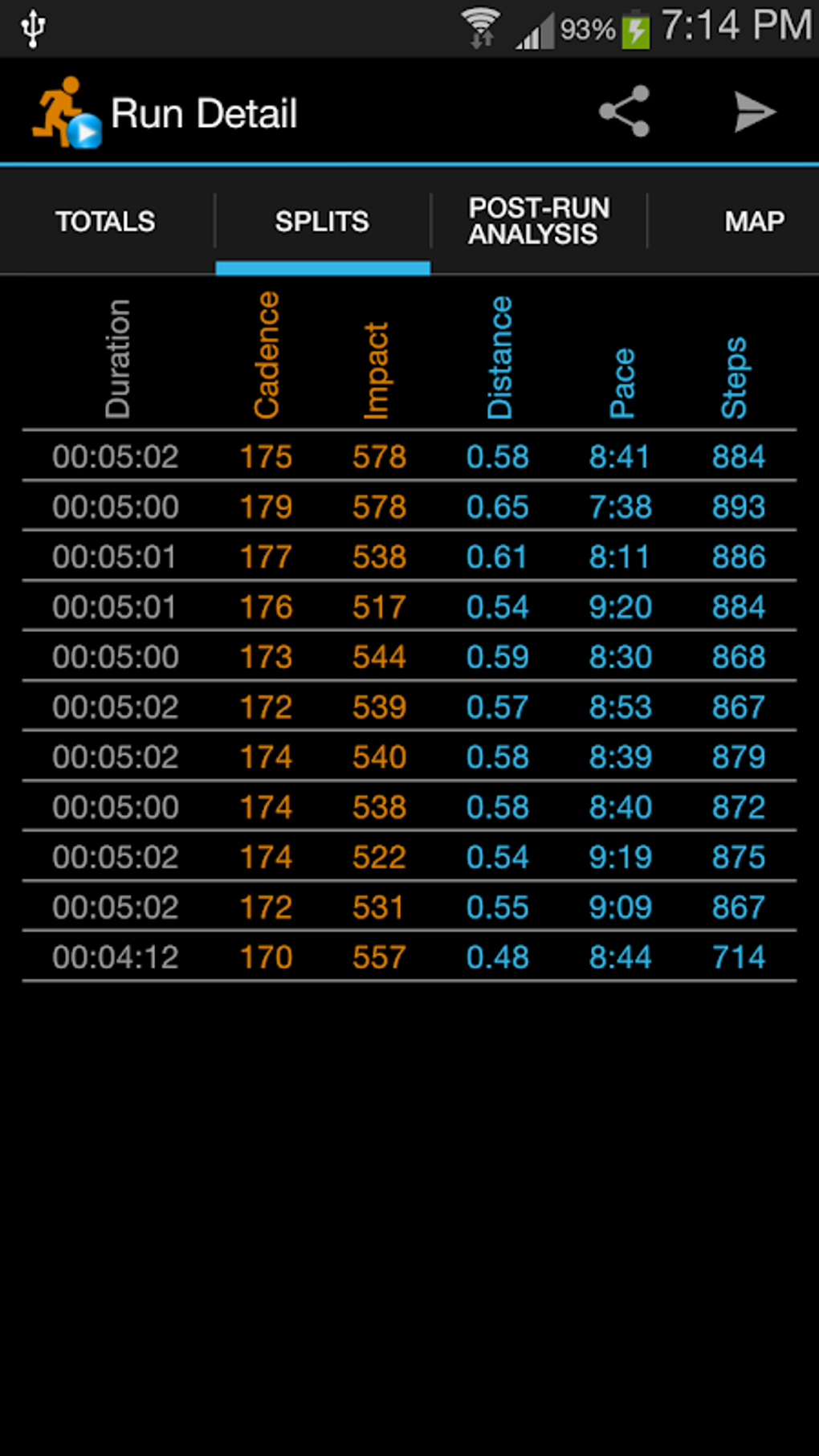Select the Splits tab

[x=322, y=221]
